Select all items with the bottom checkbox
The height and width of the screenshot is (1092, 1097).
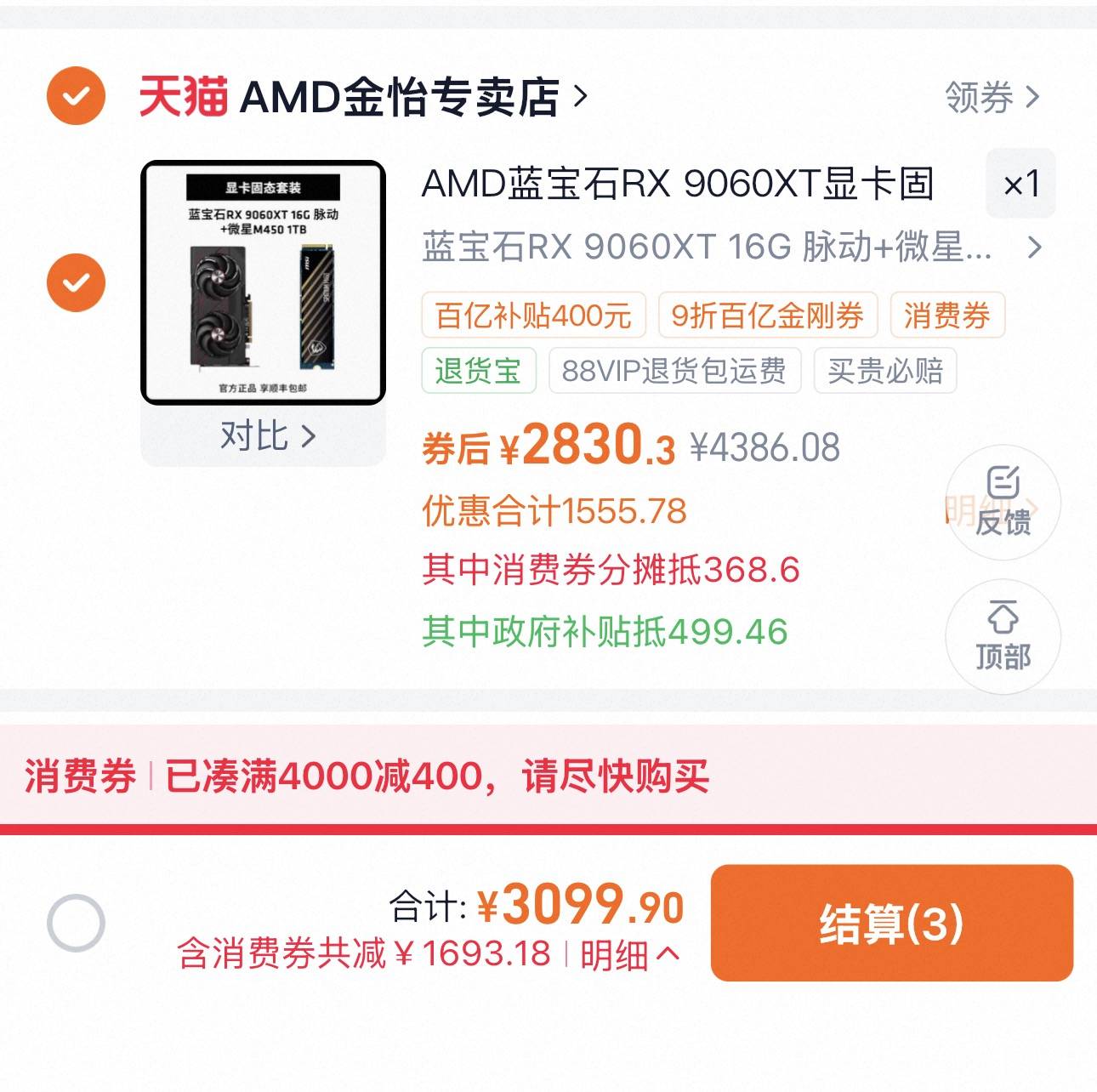click(x=76, y=923)
